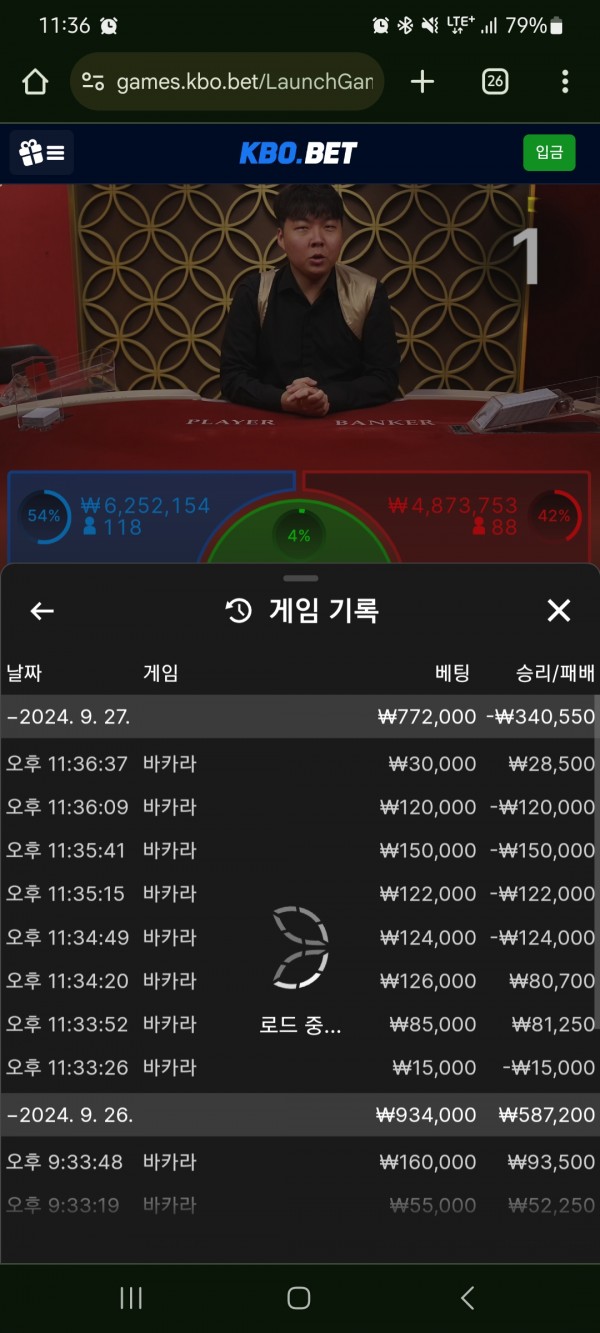Close the 게임 기록 panel

(559, 611)
